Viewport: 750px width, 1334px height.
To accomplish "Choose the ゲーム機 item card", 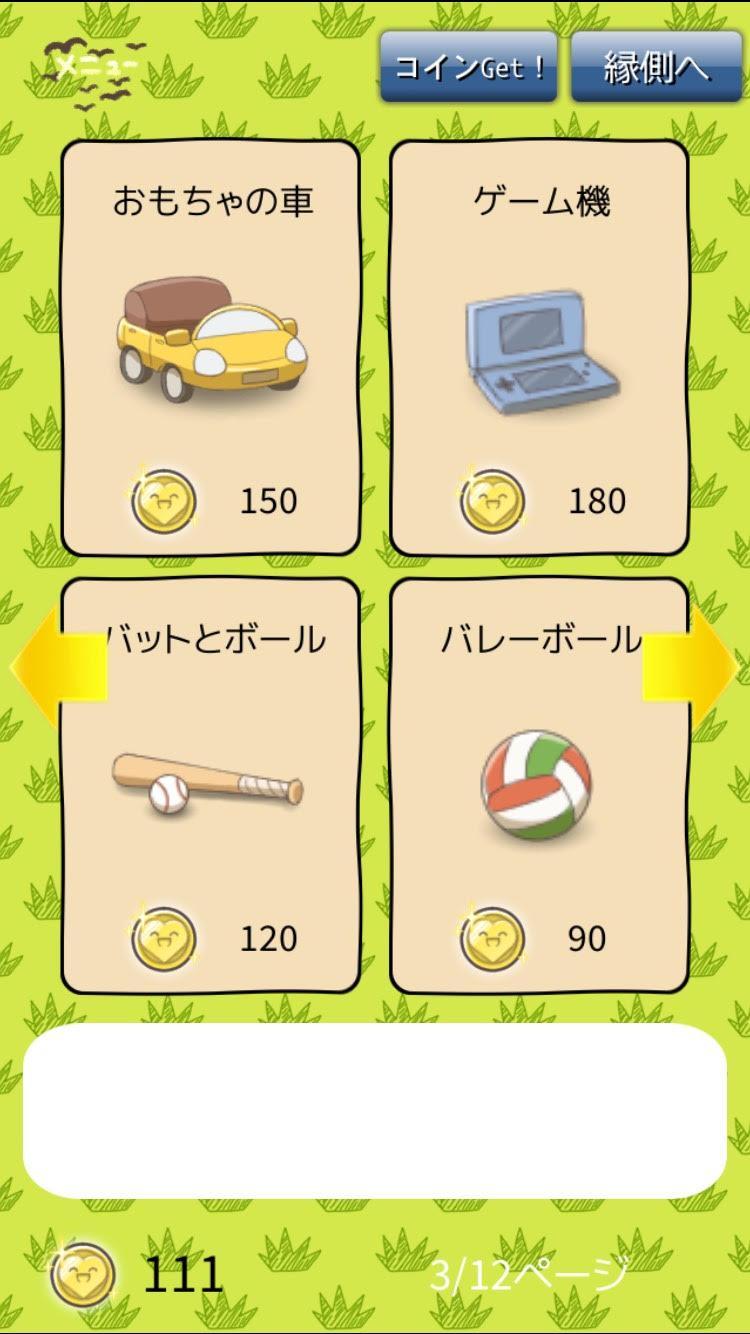I will (x=539, y=348).
